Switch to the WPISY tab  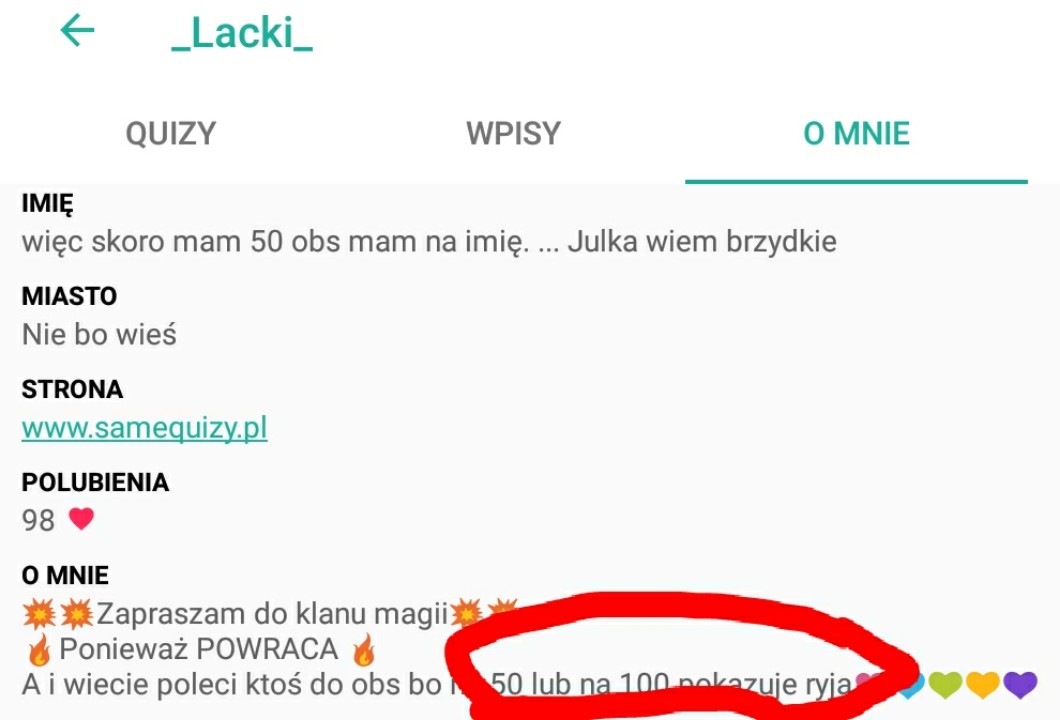[513, 133]
